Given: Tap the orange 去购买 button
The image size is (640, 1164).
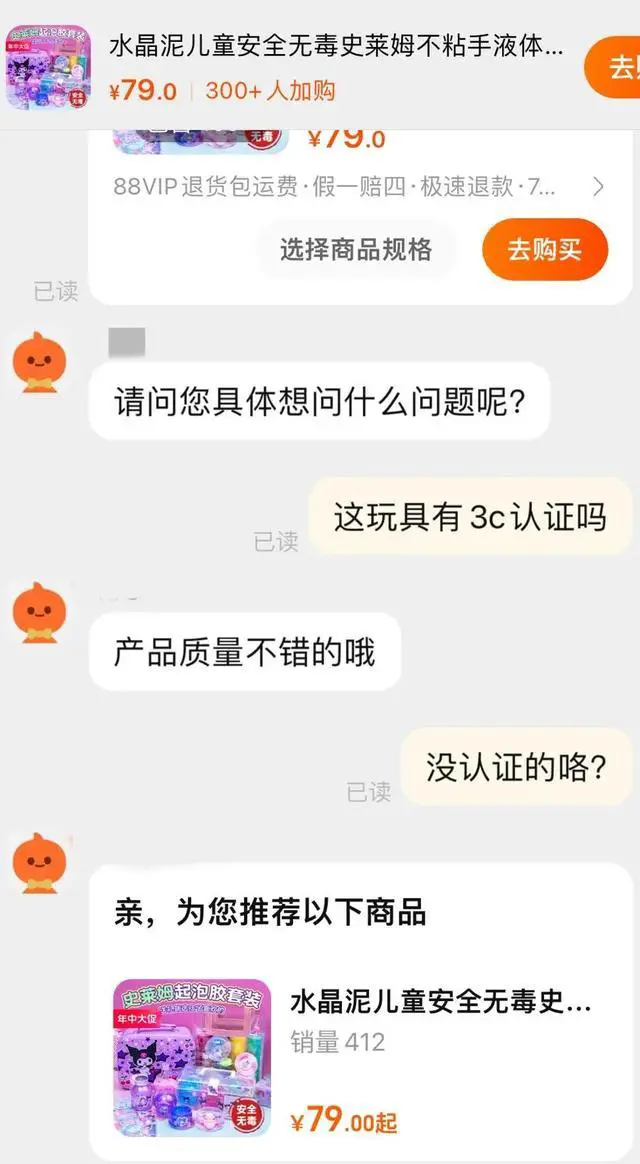Looking at the screenshot, I should click(544, 249).
